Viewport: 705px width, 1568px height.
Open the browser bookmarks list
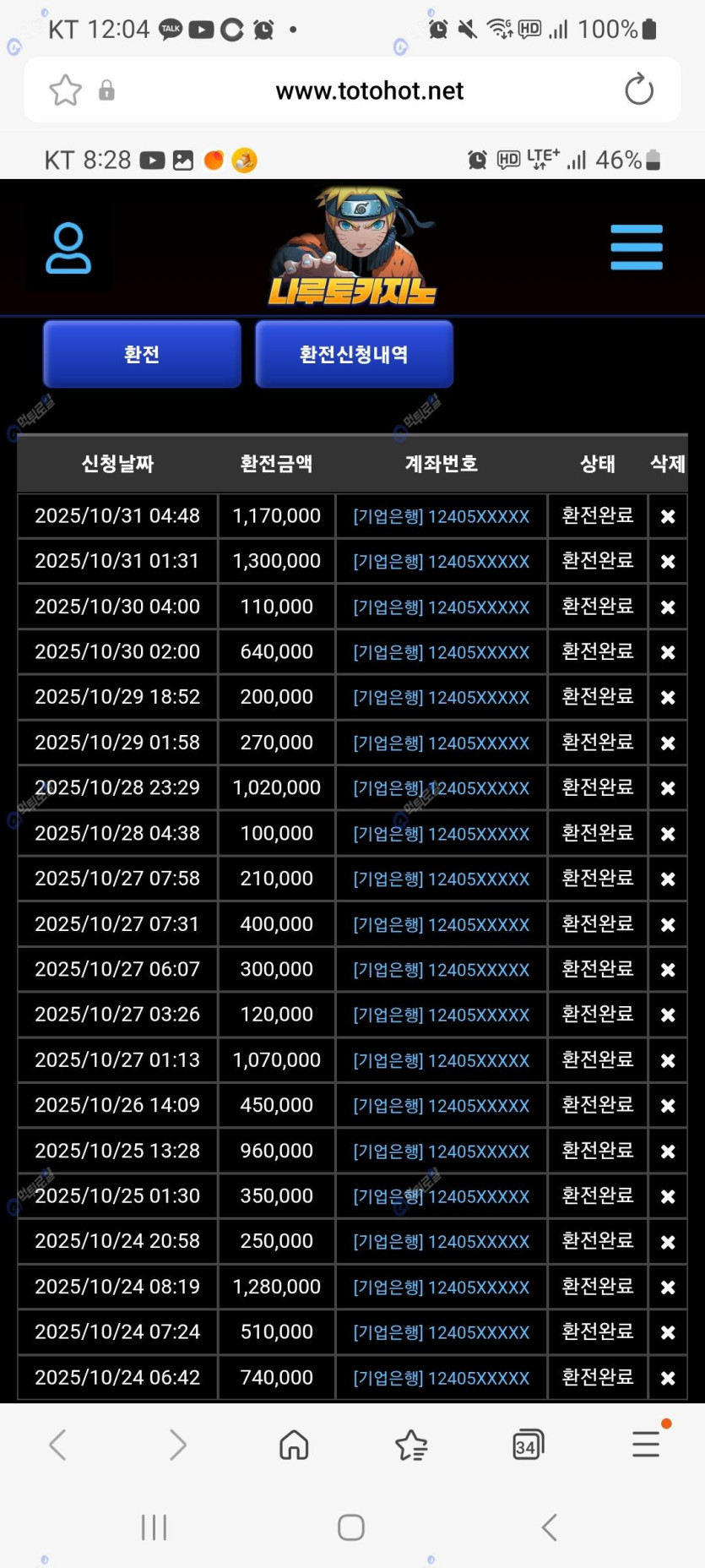click(411, 1445)
